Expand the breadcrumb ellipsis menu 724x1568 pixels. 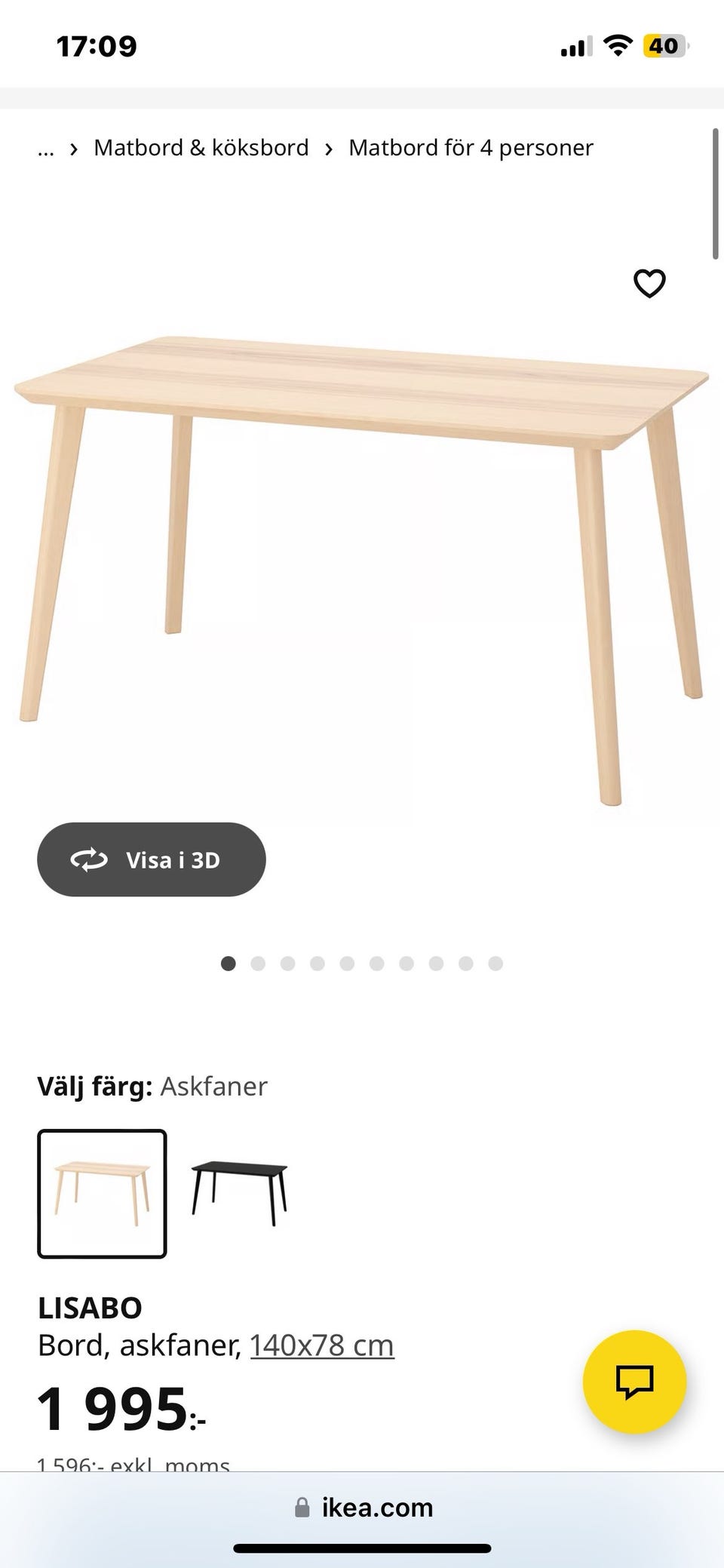pyautogui.click(x=46, y=148)
